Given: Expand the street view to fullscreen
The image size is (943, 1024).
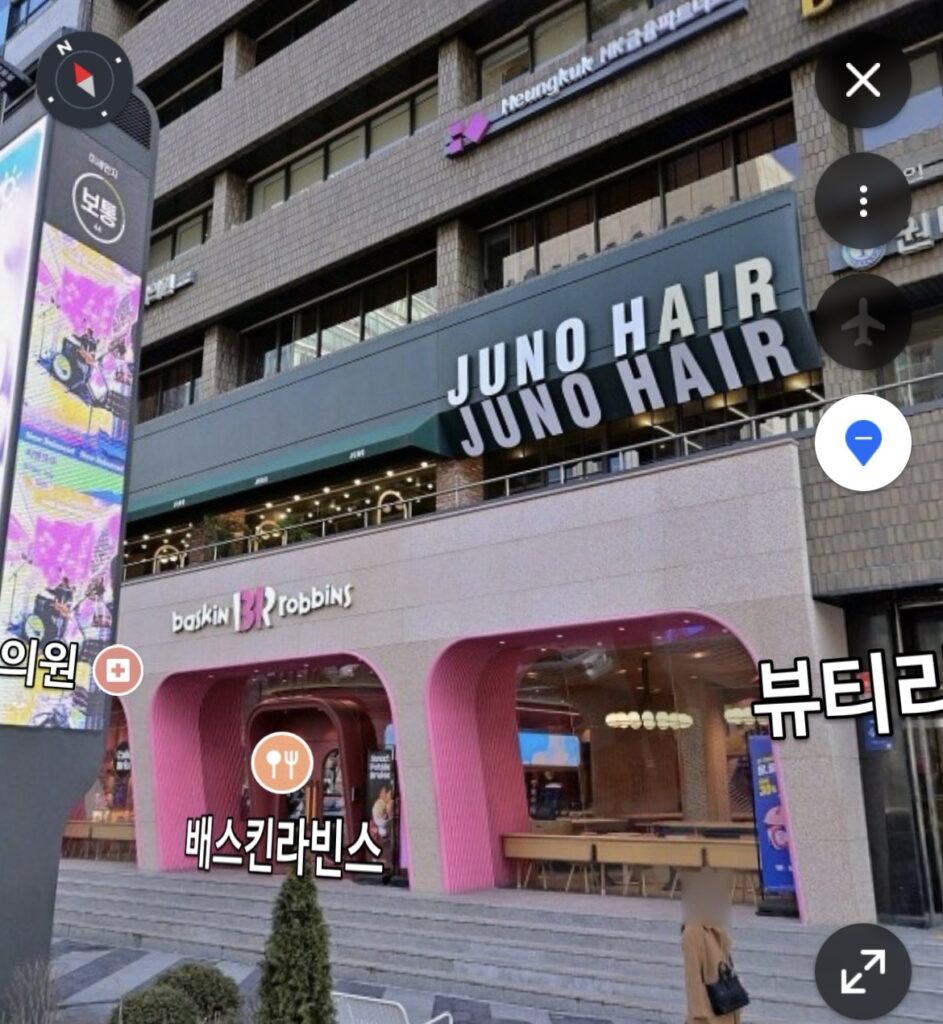Looking at the screenshot, I should [862, 970].
